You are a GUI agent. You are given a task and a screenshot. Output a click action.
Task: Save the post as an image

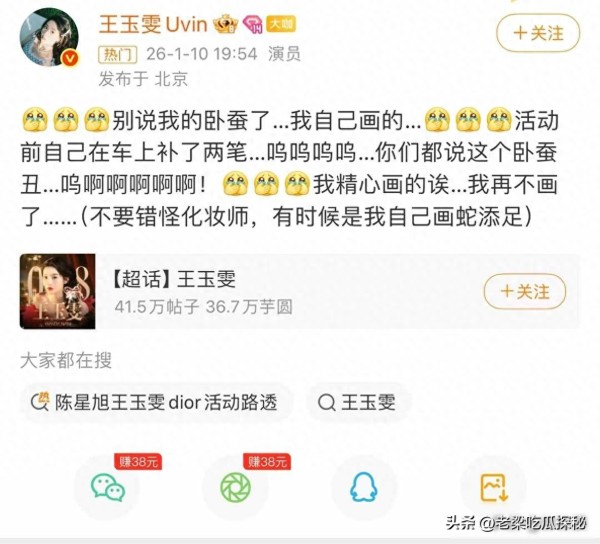tap(492, 487)
